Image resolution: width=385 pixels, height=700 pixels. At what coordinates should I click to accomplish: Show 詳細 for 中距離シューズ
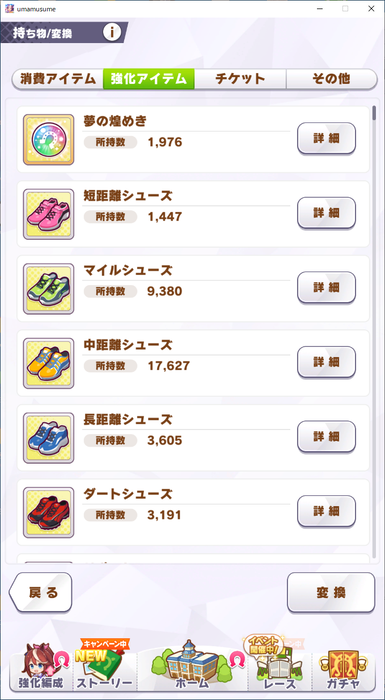[326, 362]
